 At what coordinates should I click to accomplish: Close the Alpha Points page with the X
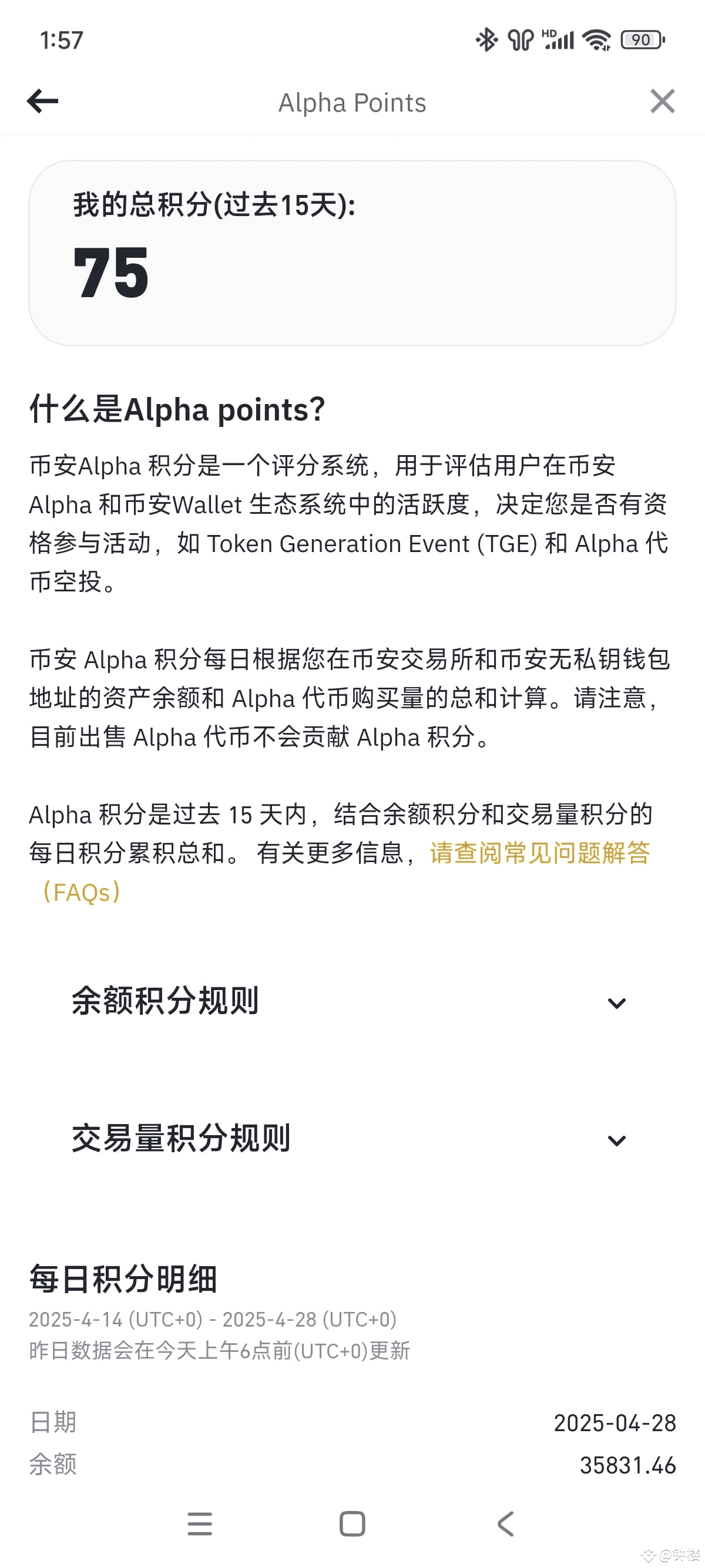(662, 101)
